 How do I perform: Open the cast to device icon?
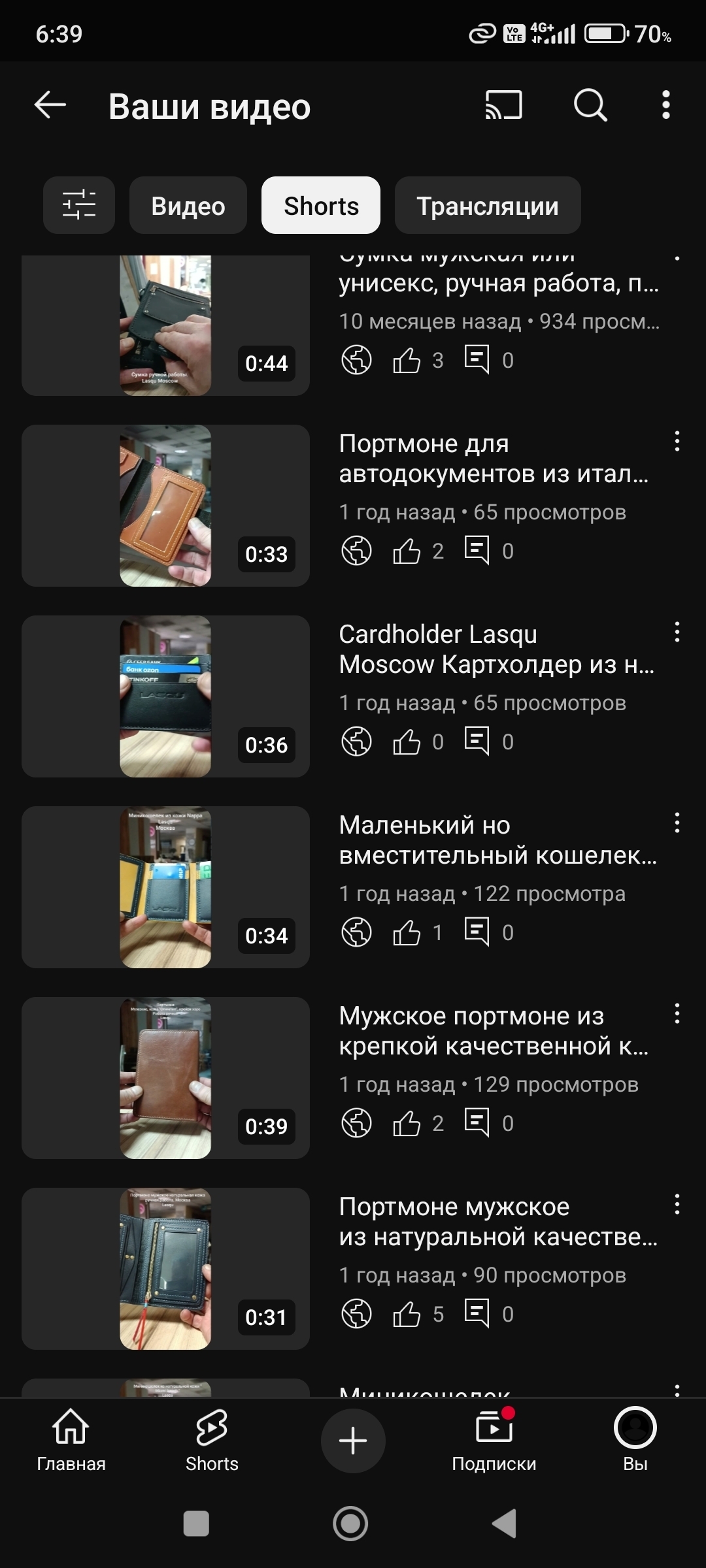503,105
